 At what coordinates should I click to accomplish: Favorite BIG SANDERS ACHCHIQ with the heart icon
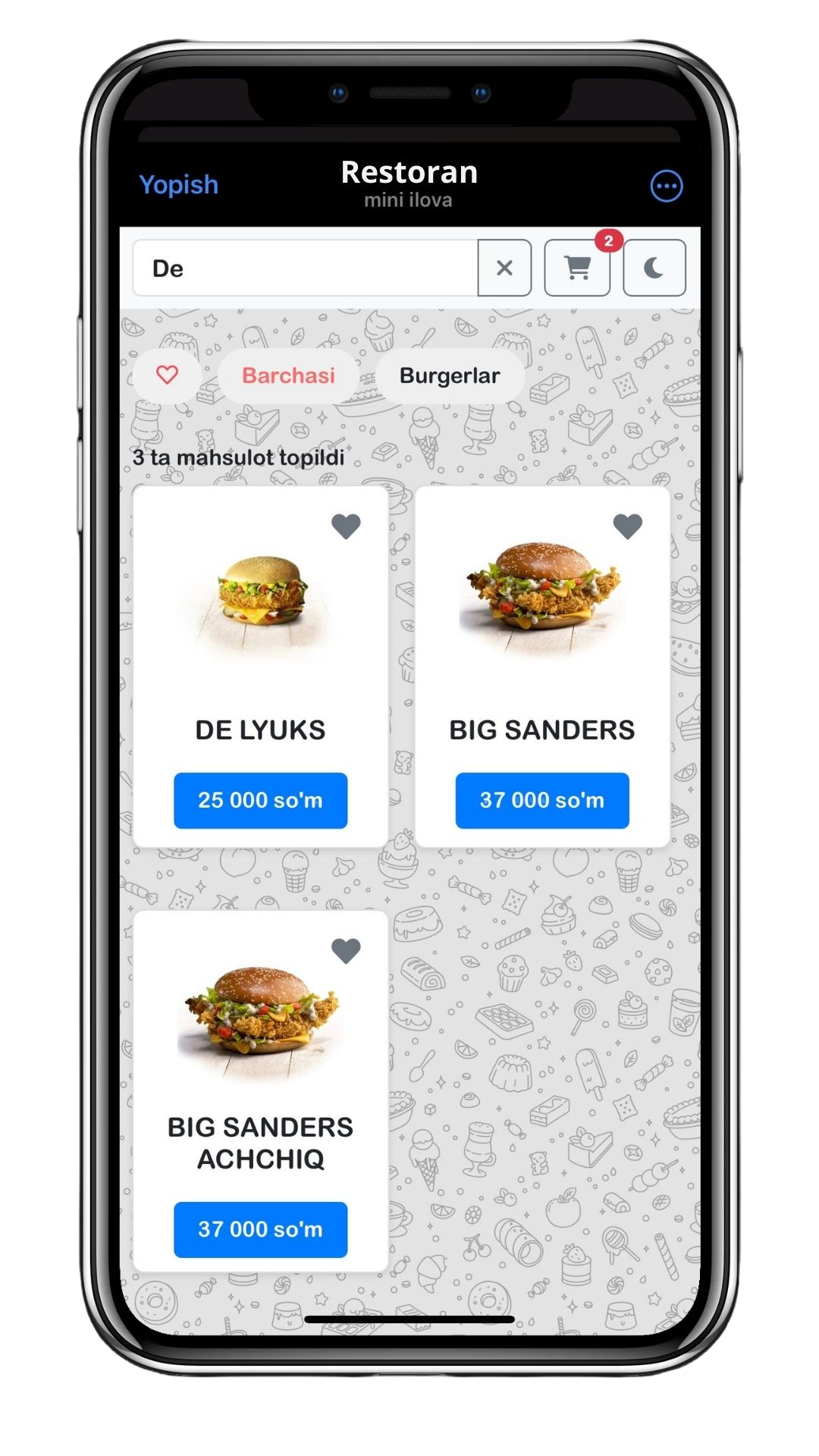click(346, 950)
